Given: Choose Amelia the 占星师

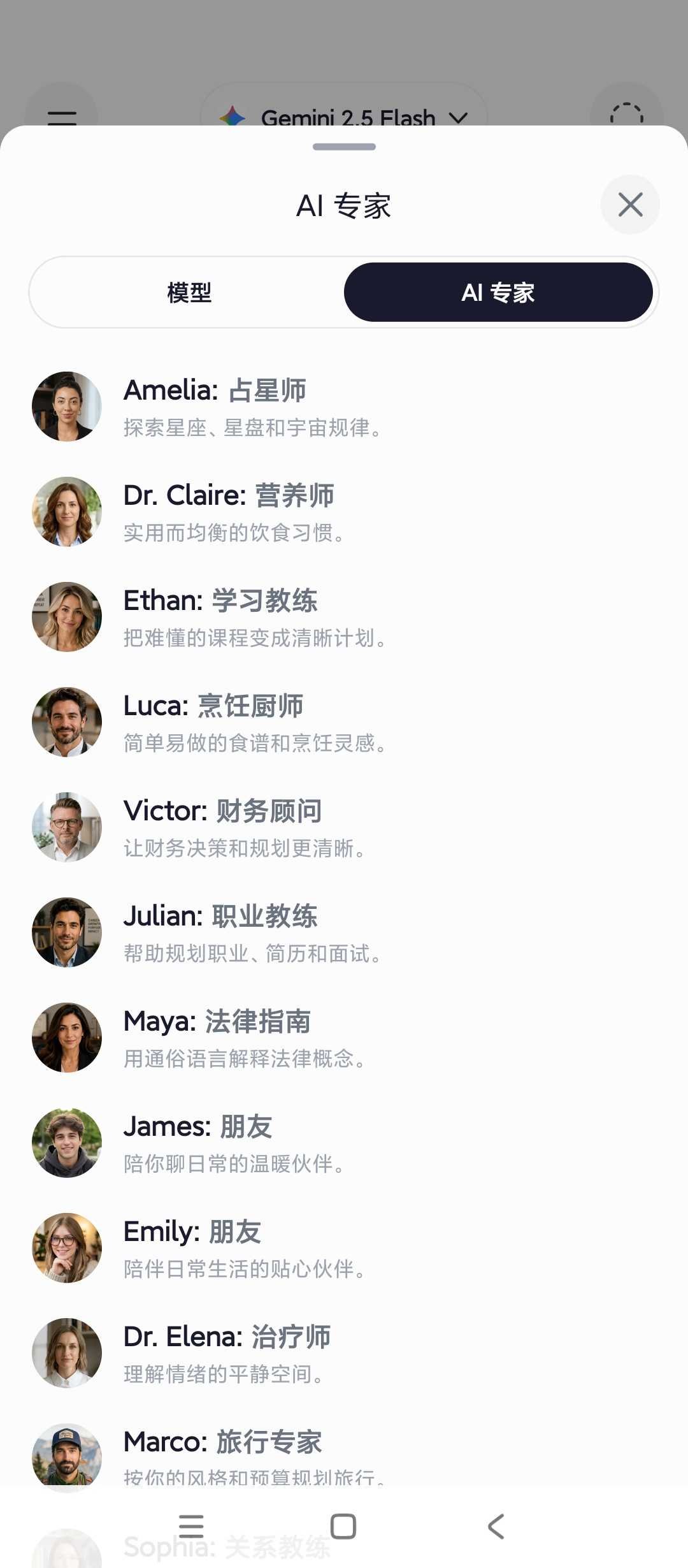Looking at the screenshot, I should tap(344, 407).
